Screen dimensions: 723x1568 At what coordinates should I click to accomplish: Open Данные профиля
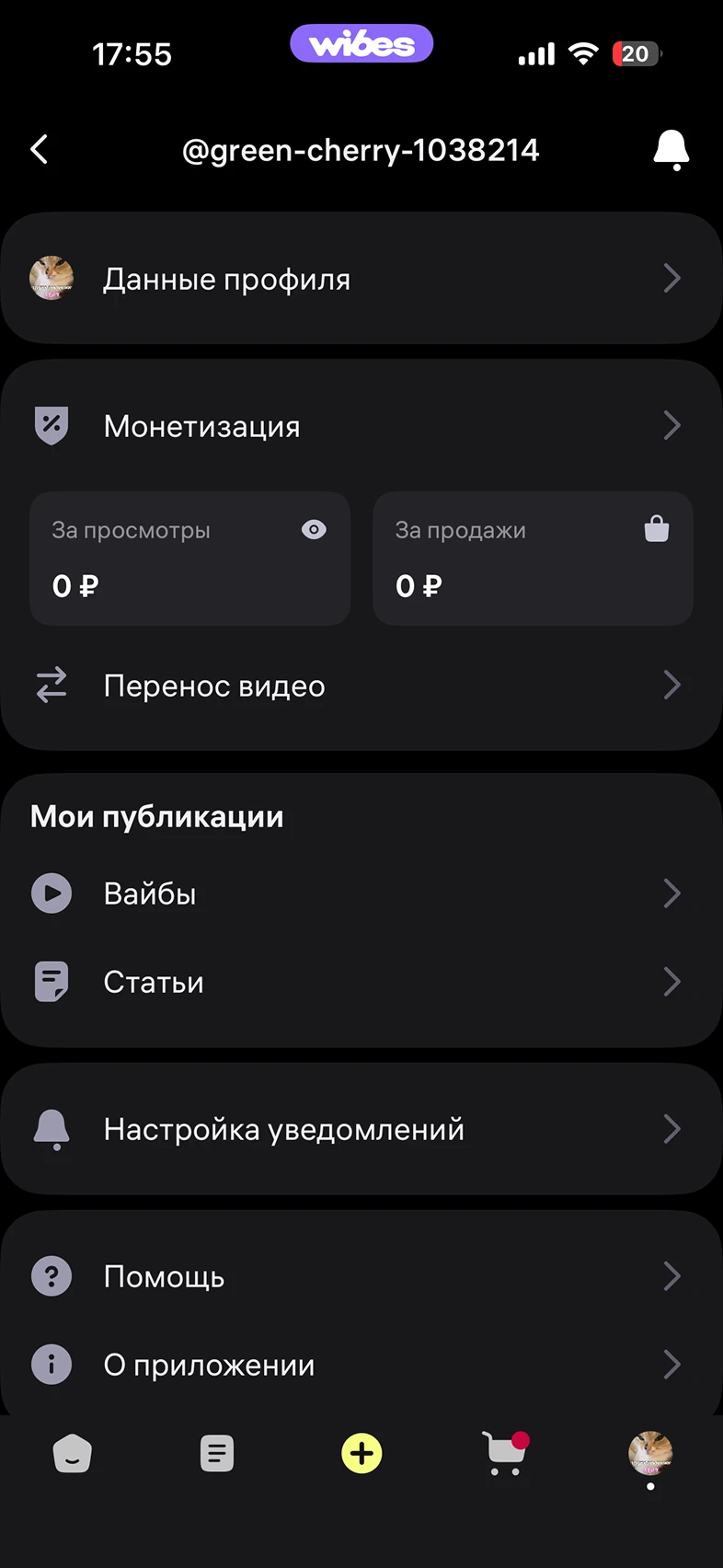[x=361, y=279]
